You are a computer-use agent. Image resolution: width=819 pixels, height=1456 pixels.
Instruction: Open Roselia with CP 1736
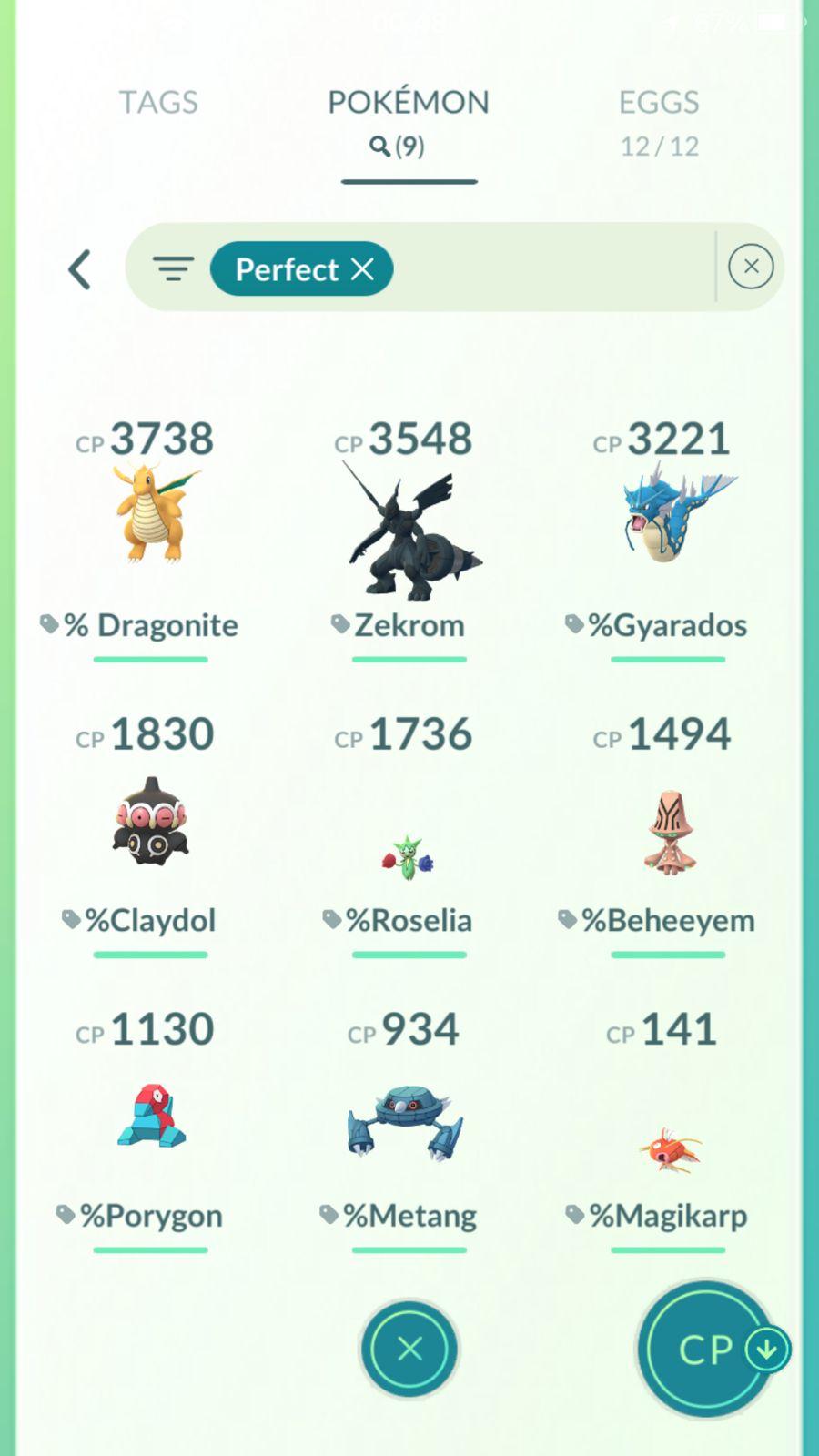409,855
